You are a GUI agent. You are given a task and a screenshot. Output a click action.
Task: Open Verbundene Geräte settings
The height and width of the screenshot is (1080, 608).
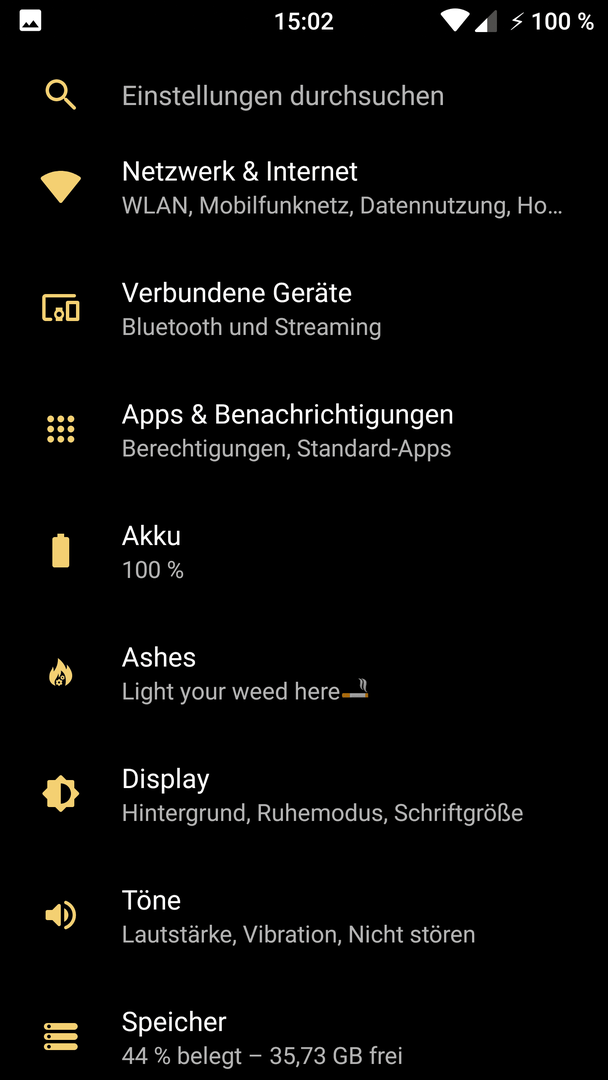tap(304, 309)
